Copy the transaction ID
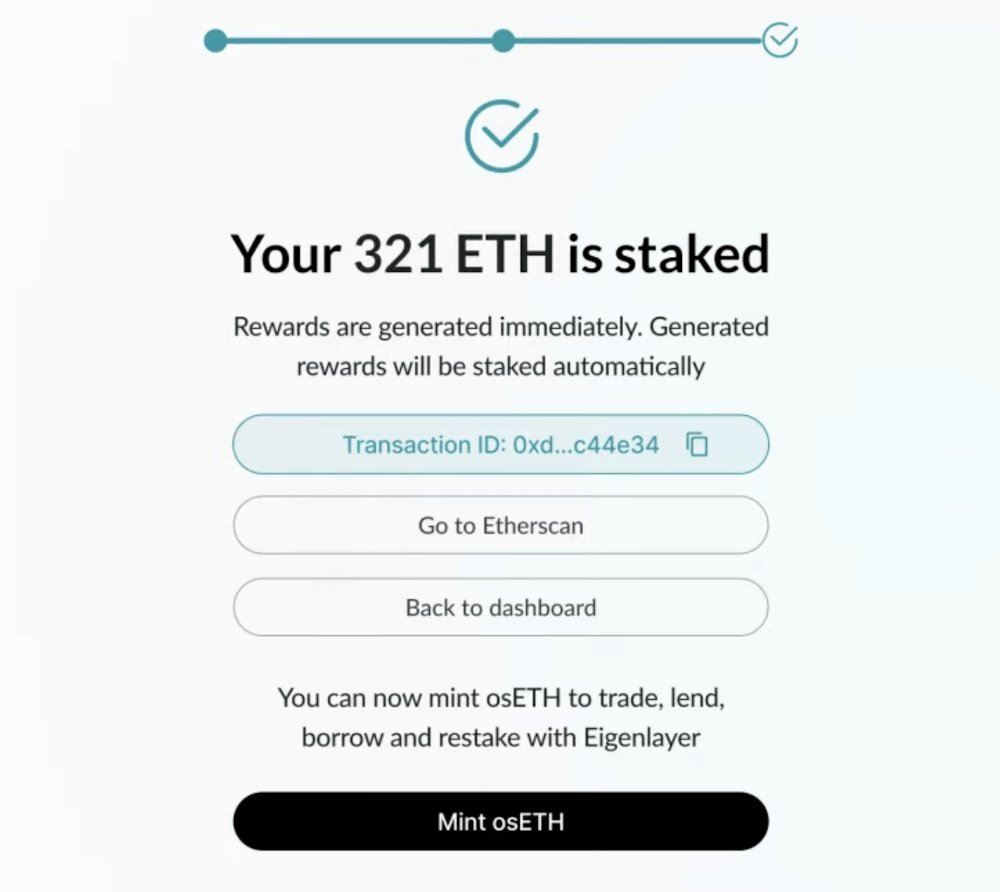This screenshot has height=892, width=1000. (697, 445)
